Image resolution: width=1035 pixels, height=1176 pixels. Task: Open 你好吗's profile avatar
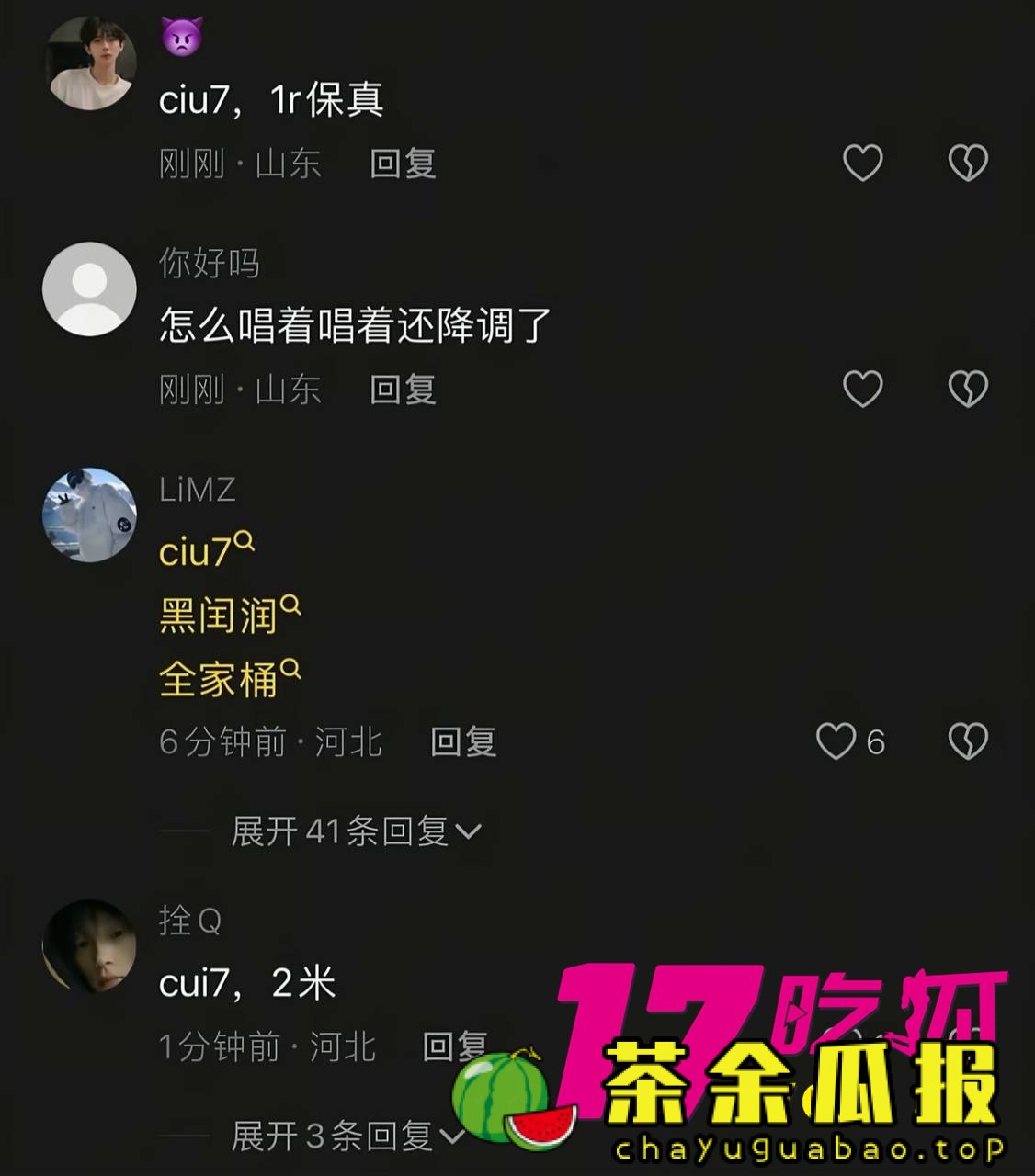click(x=89, y=288)
